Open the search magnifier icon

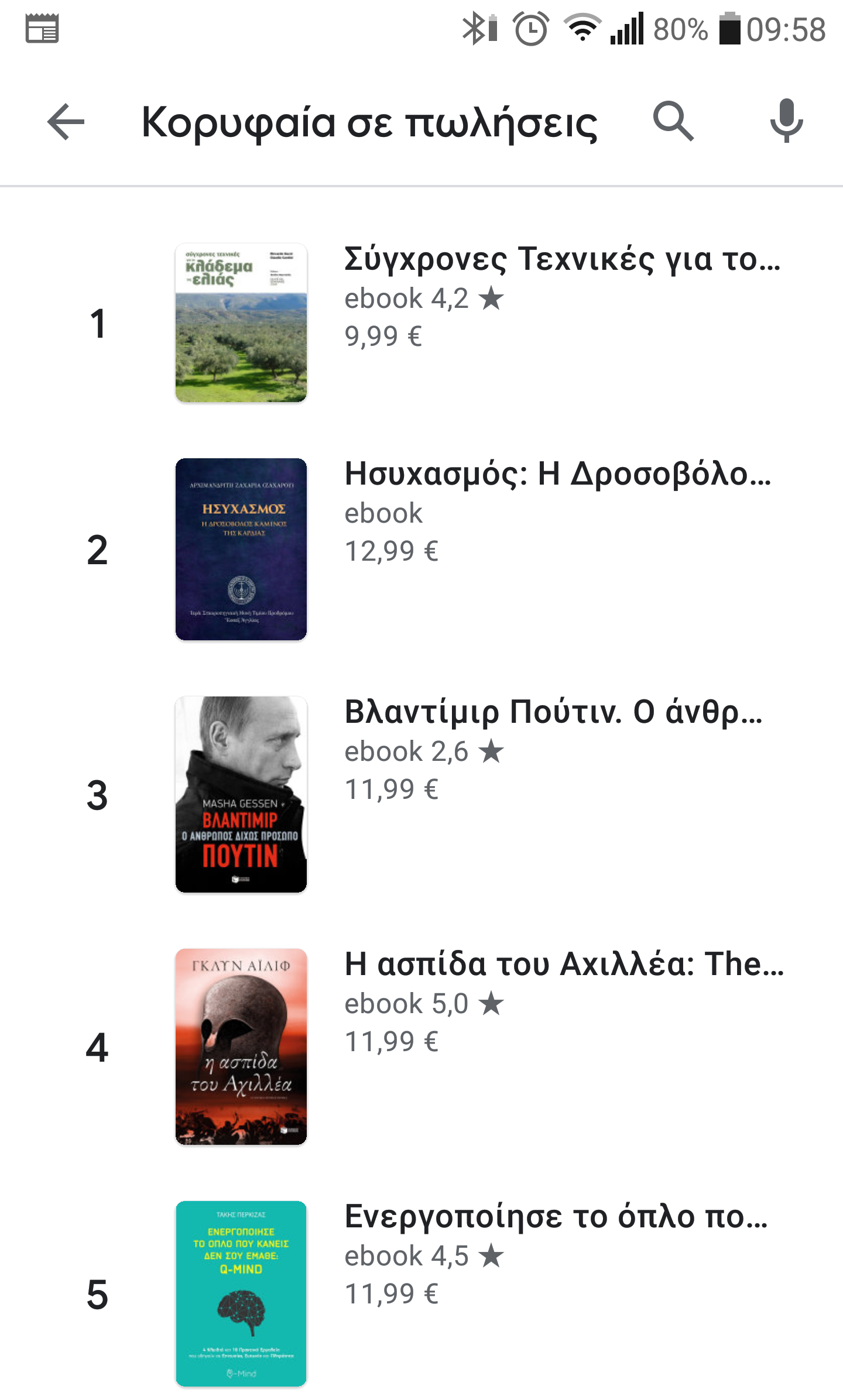673,122
